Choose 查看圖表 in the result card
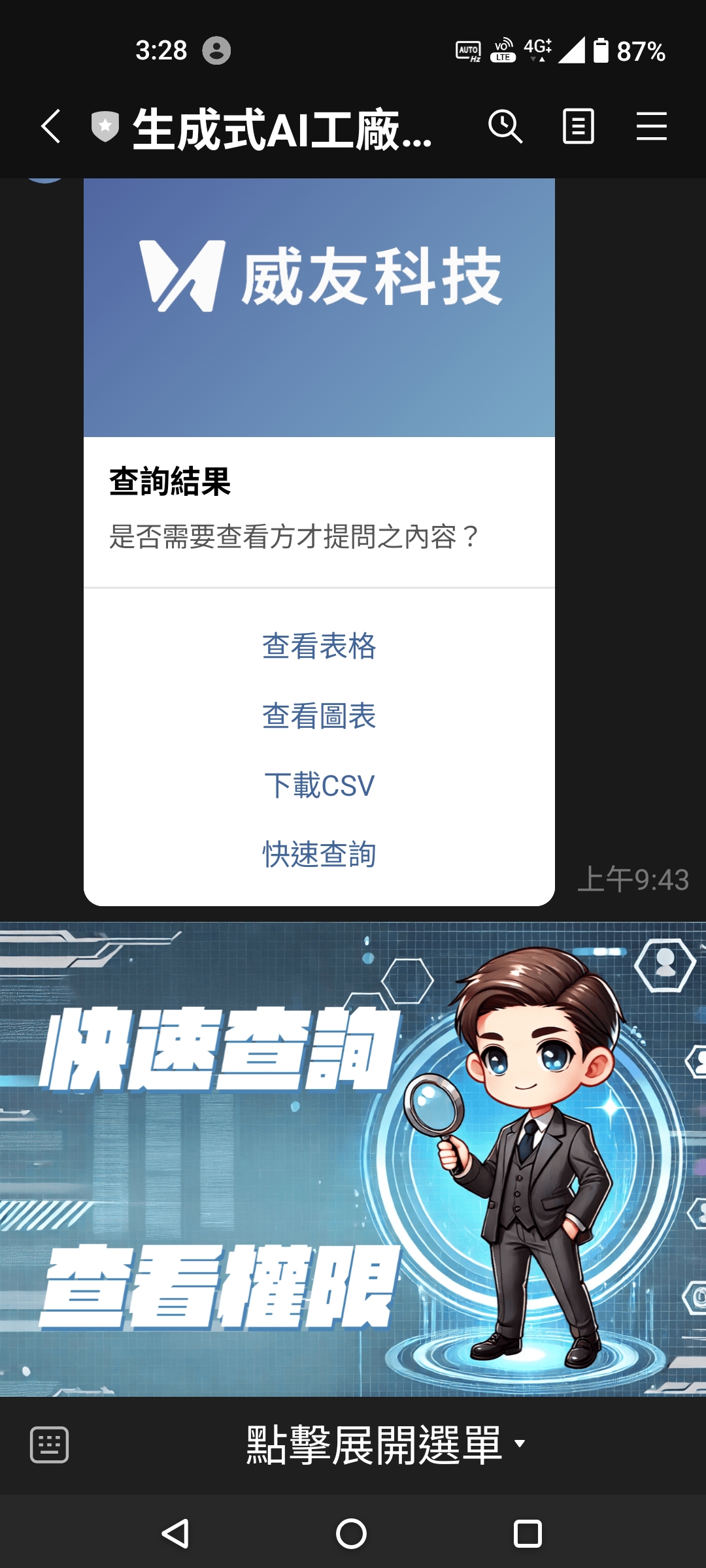The image size is (706, 1568). [319, 716]
